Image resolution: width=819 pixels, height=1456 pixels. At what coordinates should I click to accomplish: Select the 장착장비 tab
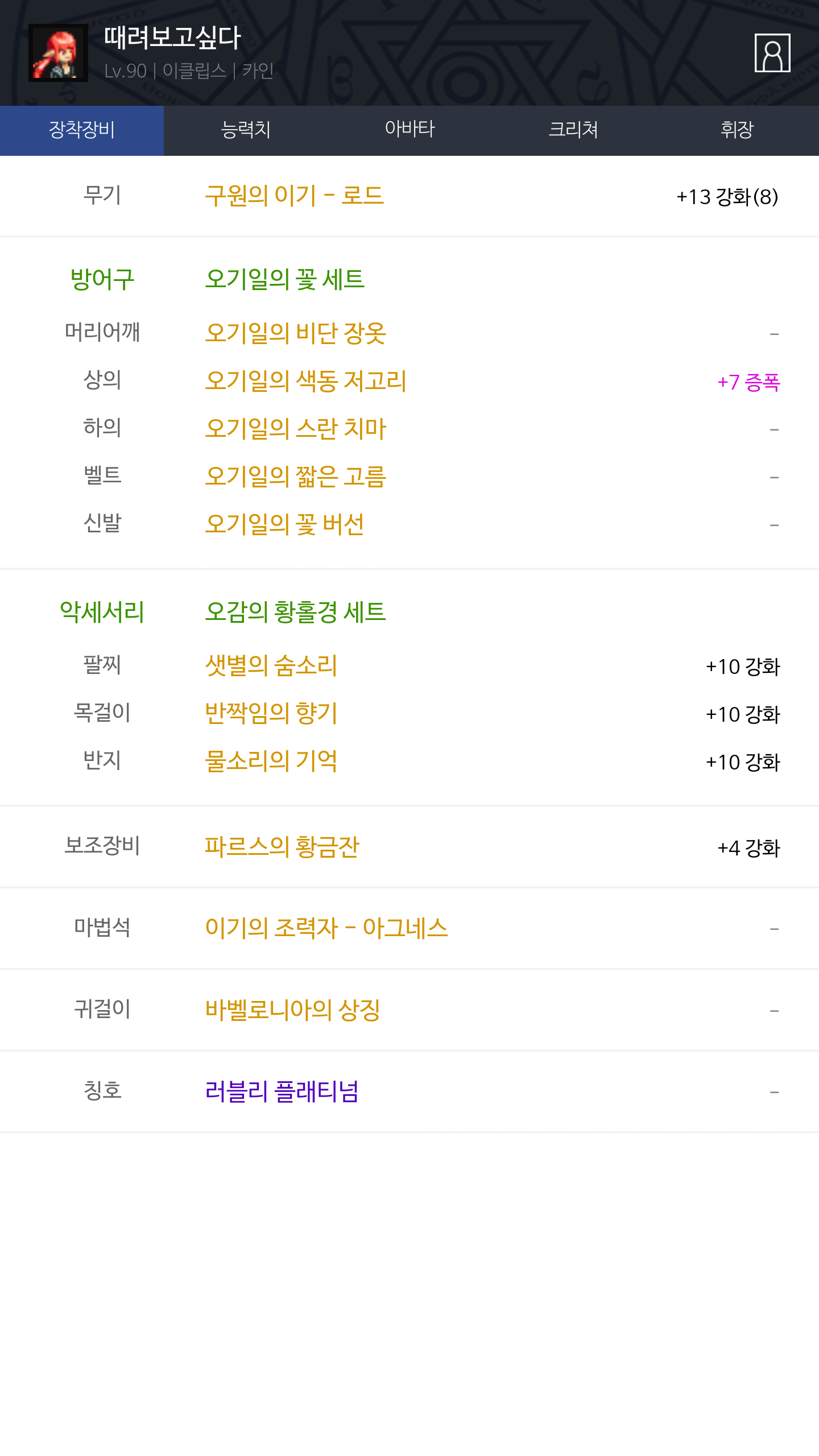82,130
